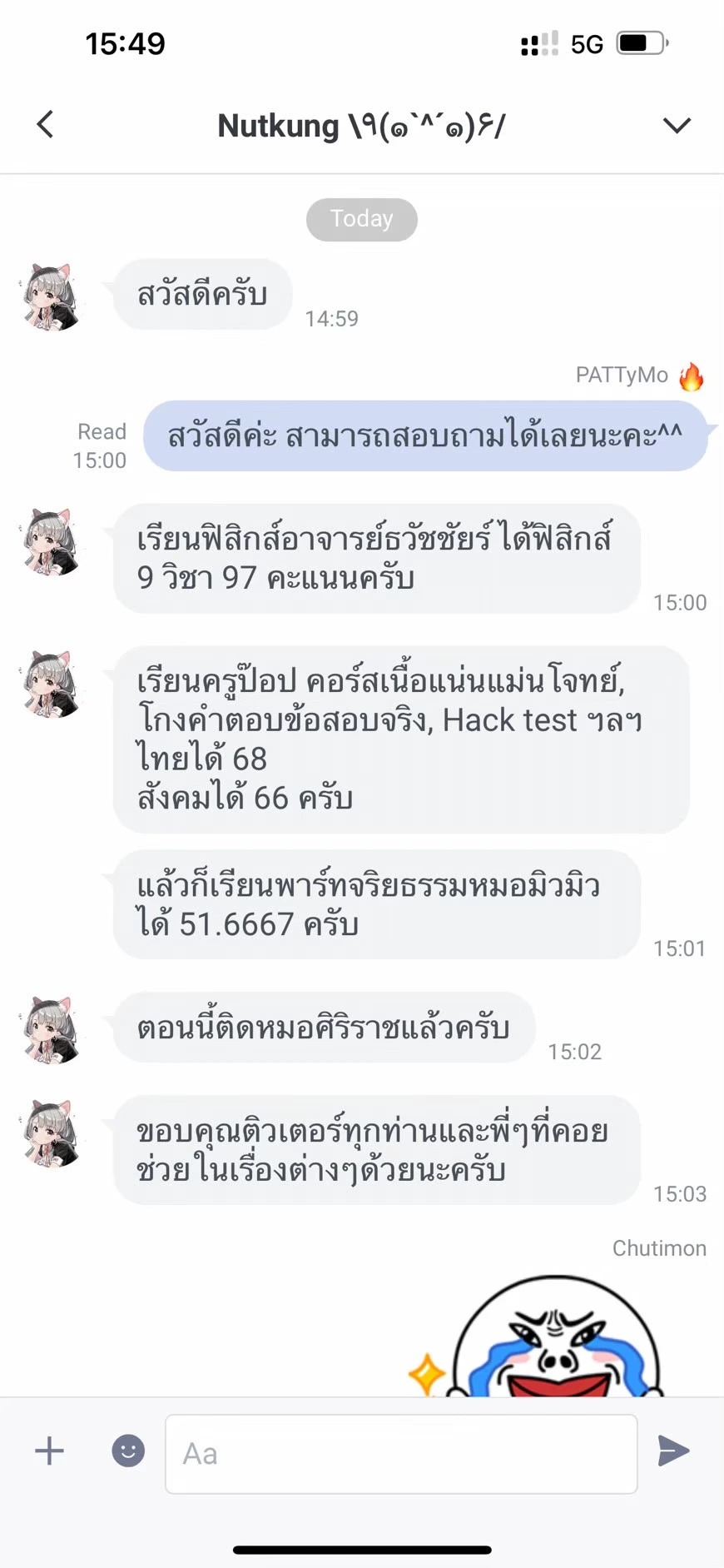Open the crying laughing sticker from Chutimon

[553, 1336]
